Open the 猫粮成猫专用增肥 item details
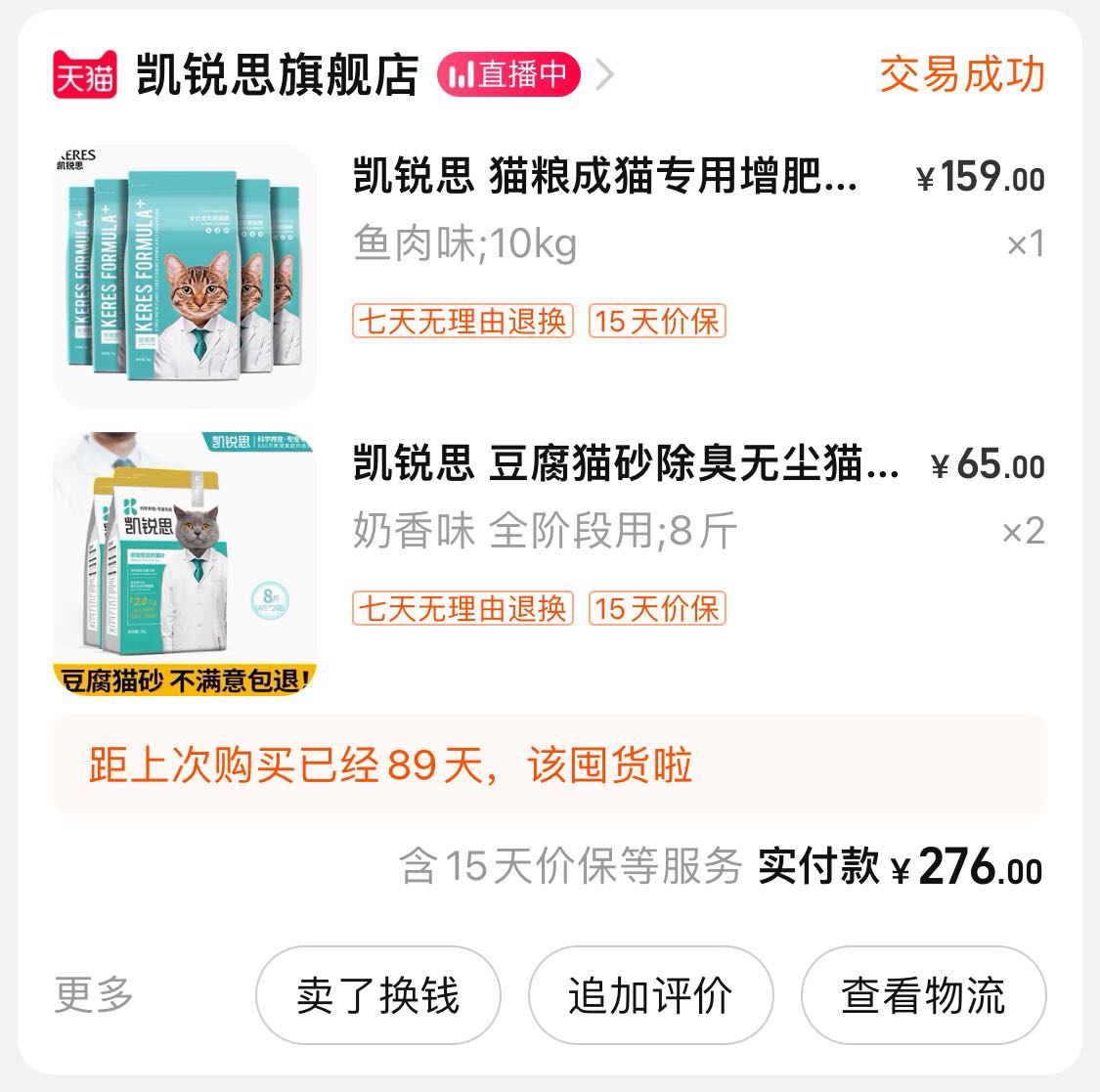The height and width of the screenshot is (1092, 1100). [605, 179]
